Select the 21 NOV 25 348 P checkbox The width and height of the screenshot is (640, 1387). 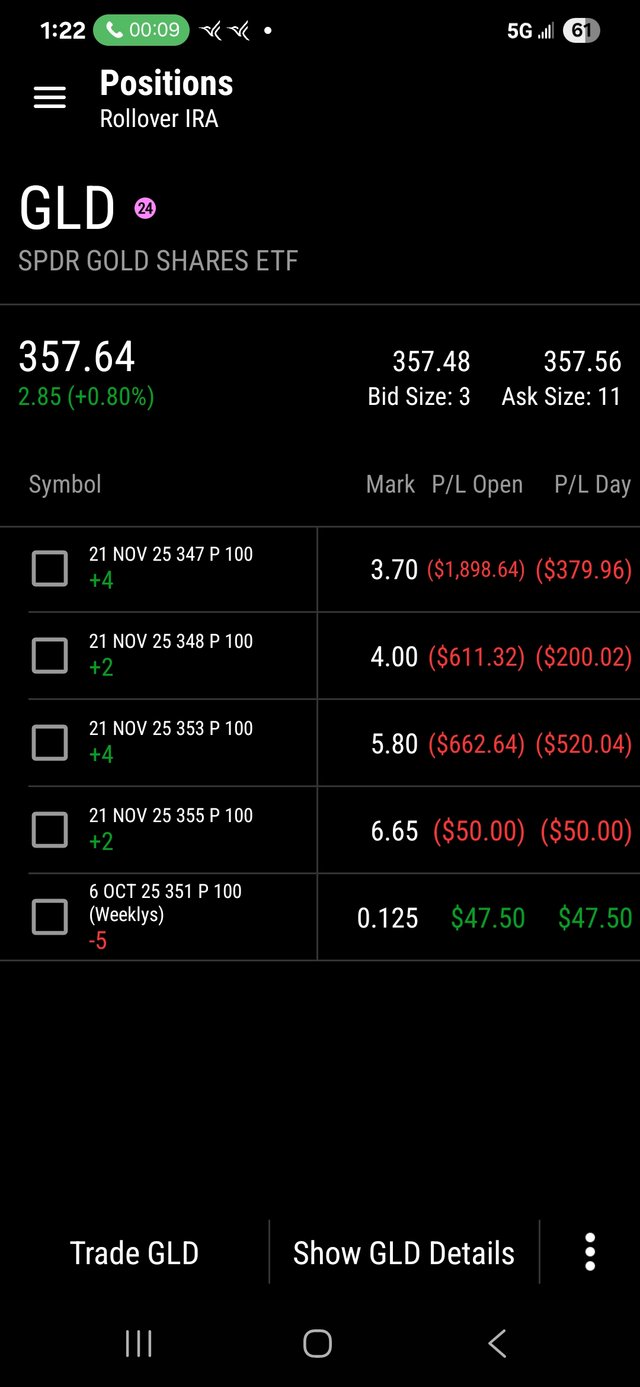(x=50, y=656)
